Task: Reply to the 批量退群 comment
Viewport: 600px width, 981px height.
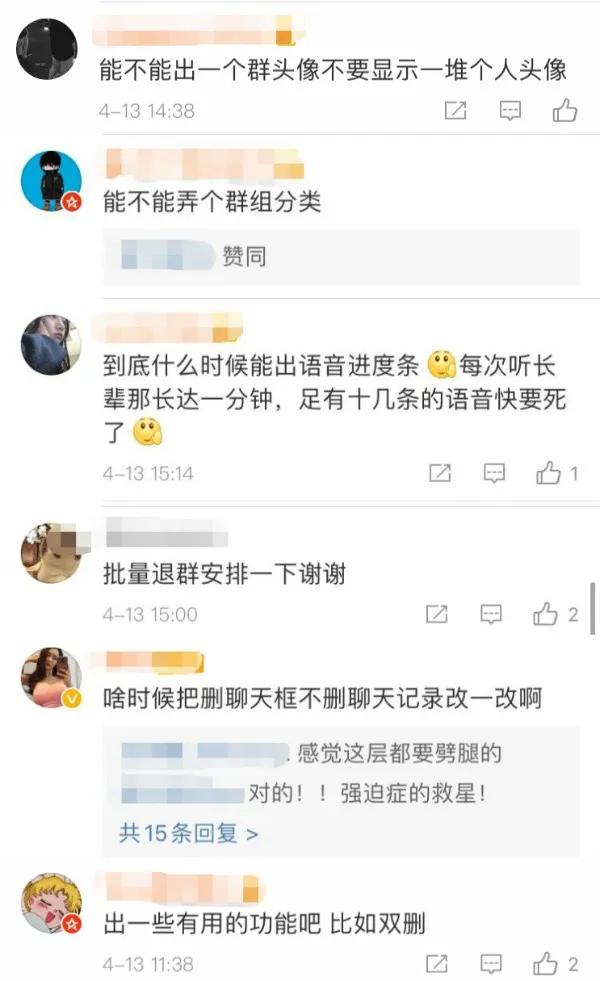Action: pyautogui.click(x=491, y=614)
